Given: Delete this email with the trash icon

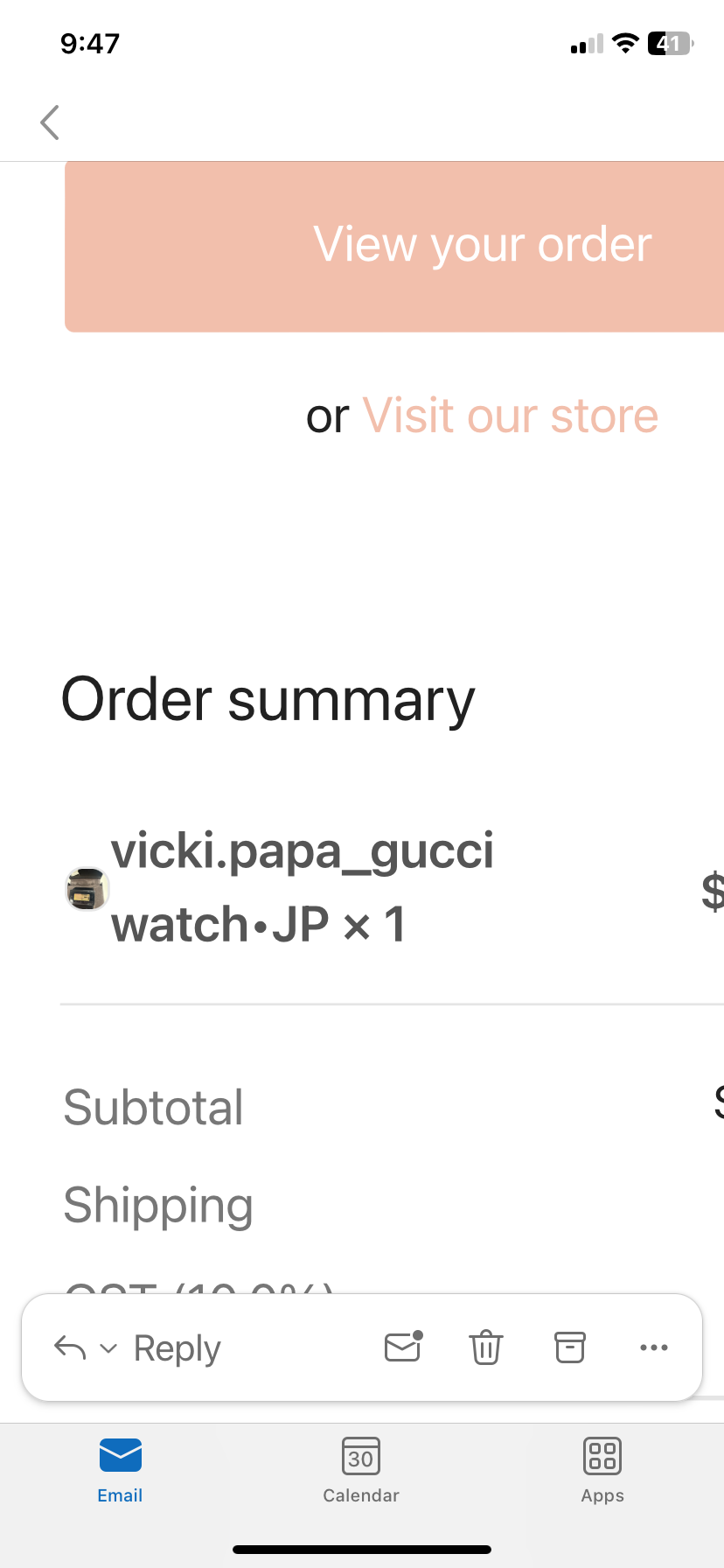Looking at the screenshot, I should 486,1347.
